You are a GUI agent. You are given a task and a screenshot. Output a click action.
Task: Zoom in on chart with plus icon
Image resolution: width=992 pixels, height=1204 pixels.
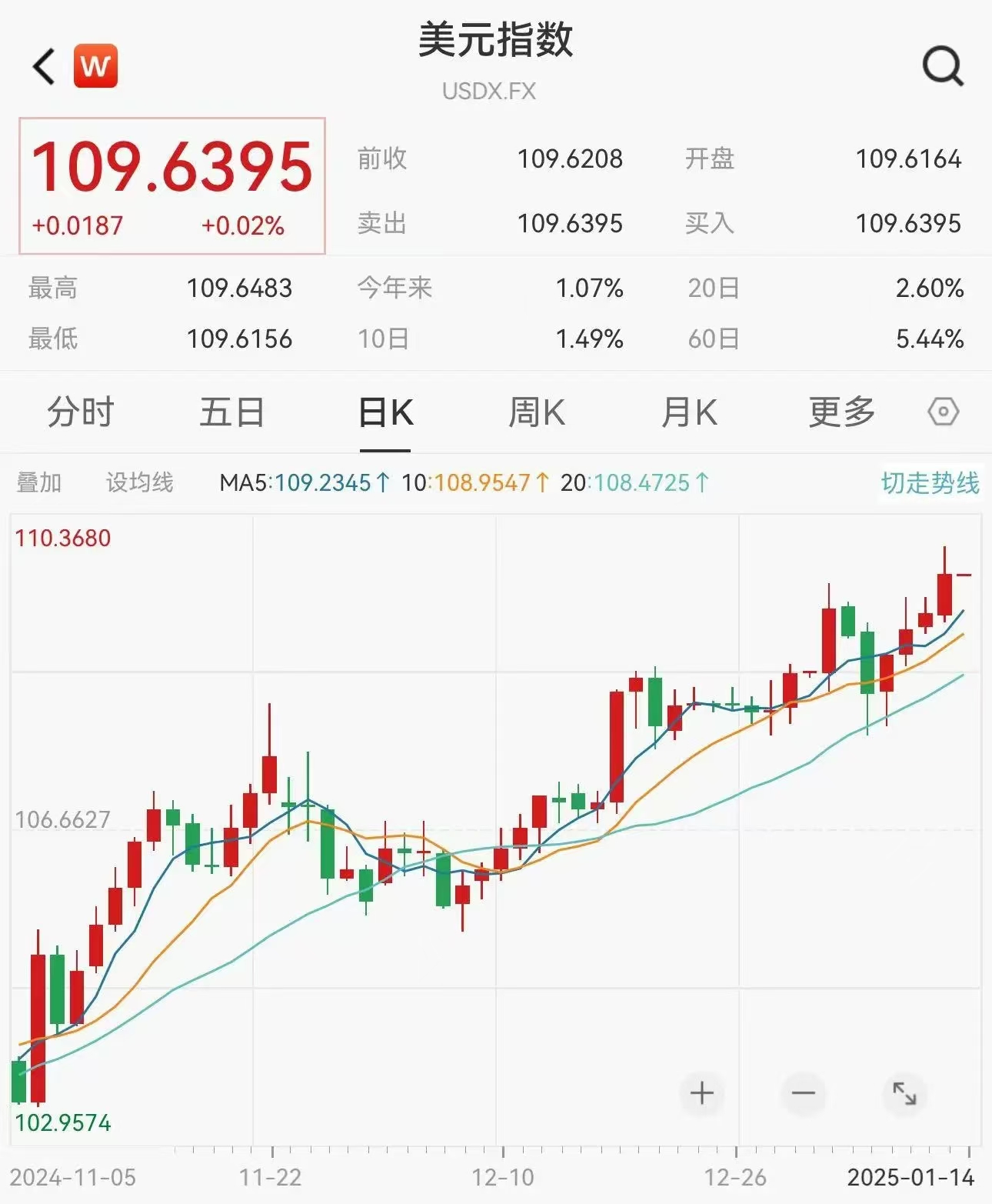(x=701, y=1093)
